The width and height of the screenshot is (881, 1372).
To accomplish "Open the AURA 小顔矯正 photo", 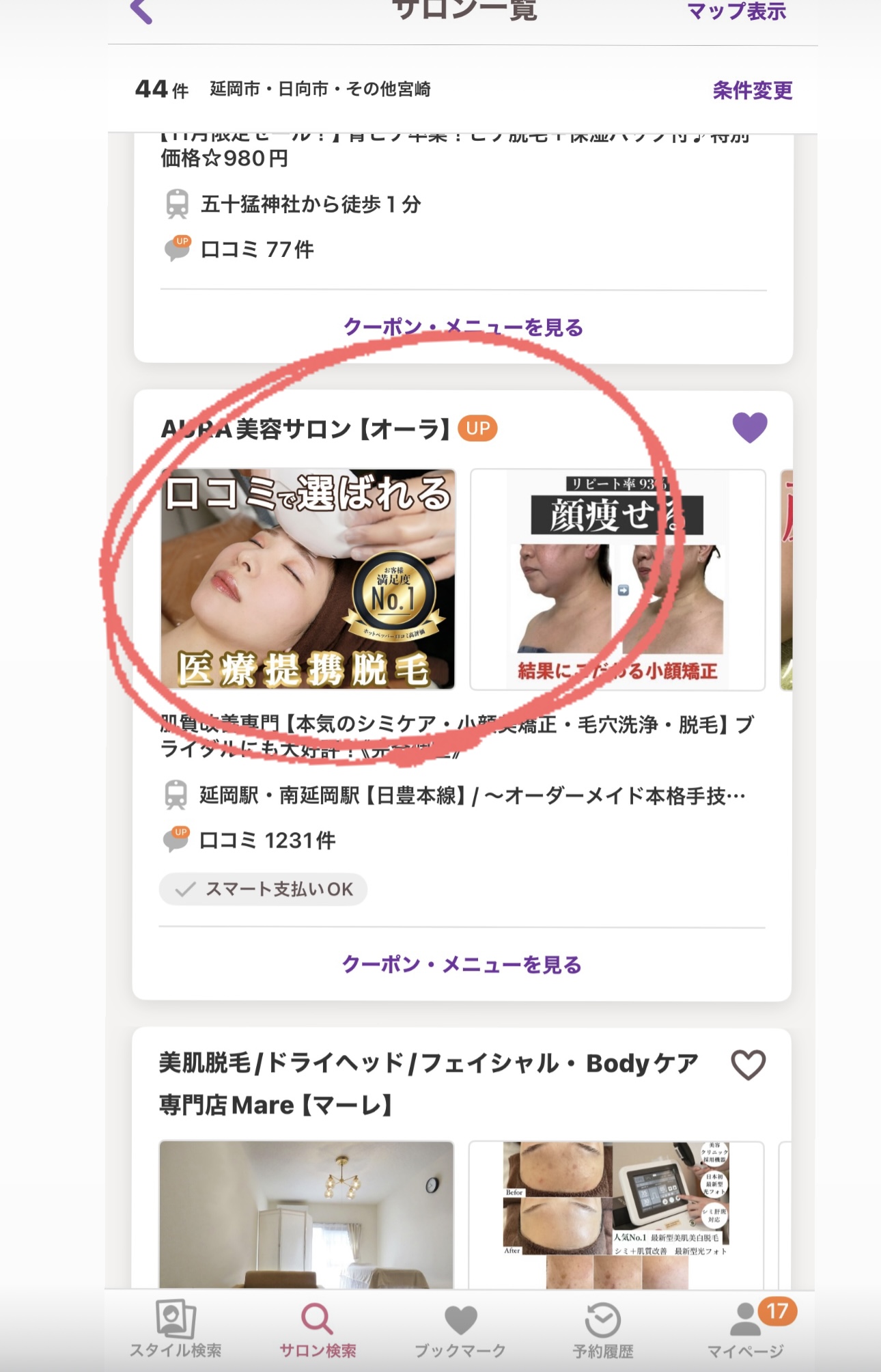I will (617, 579).
